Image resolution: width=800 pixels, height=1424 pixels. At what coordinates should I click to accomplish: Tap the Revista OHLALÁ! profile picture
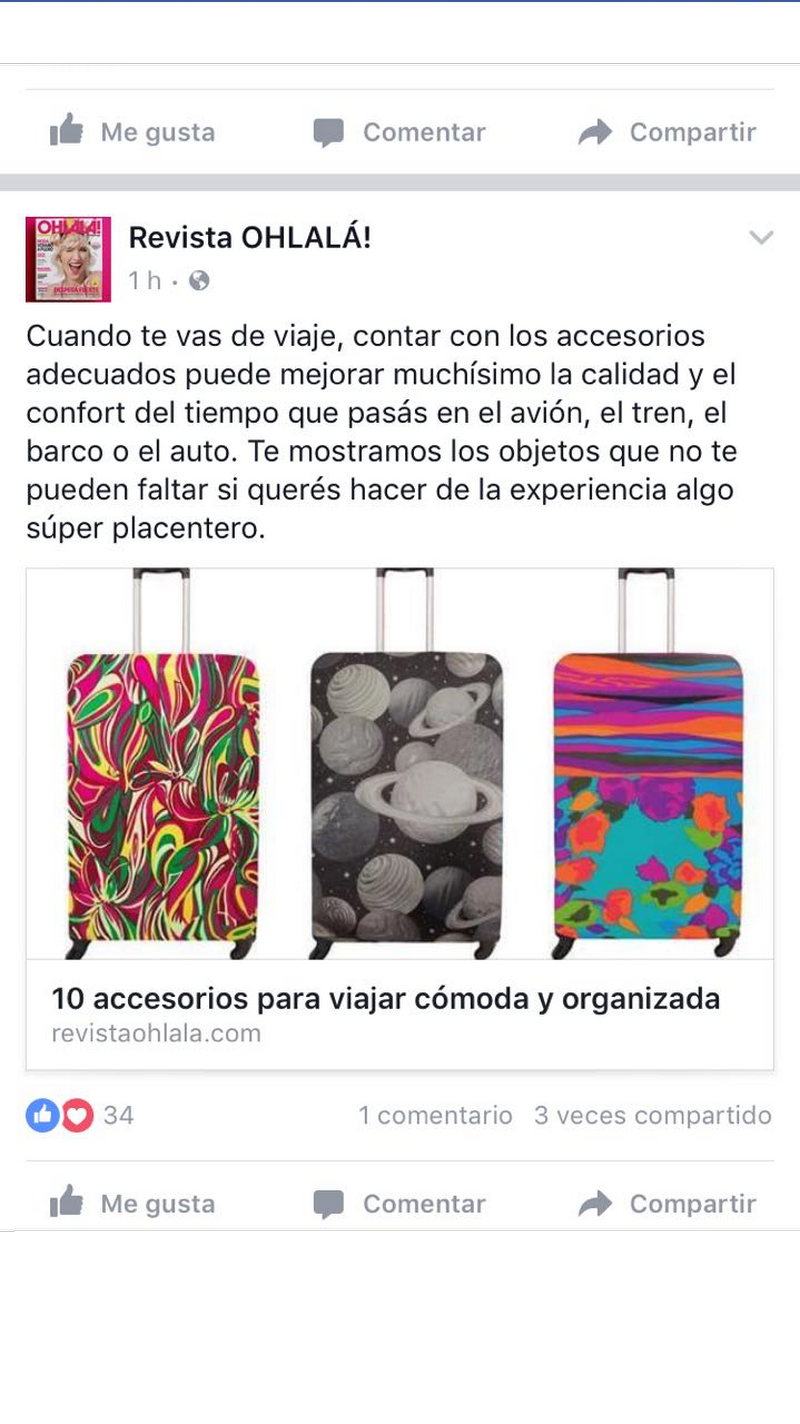pyautogui.click(x=68, y=259)
